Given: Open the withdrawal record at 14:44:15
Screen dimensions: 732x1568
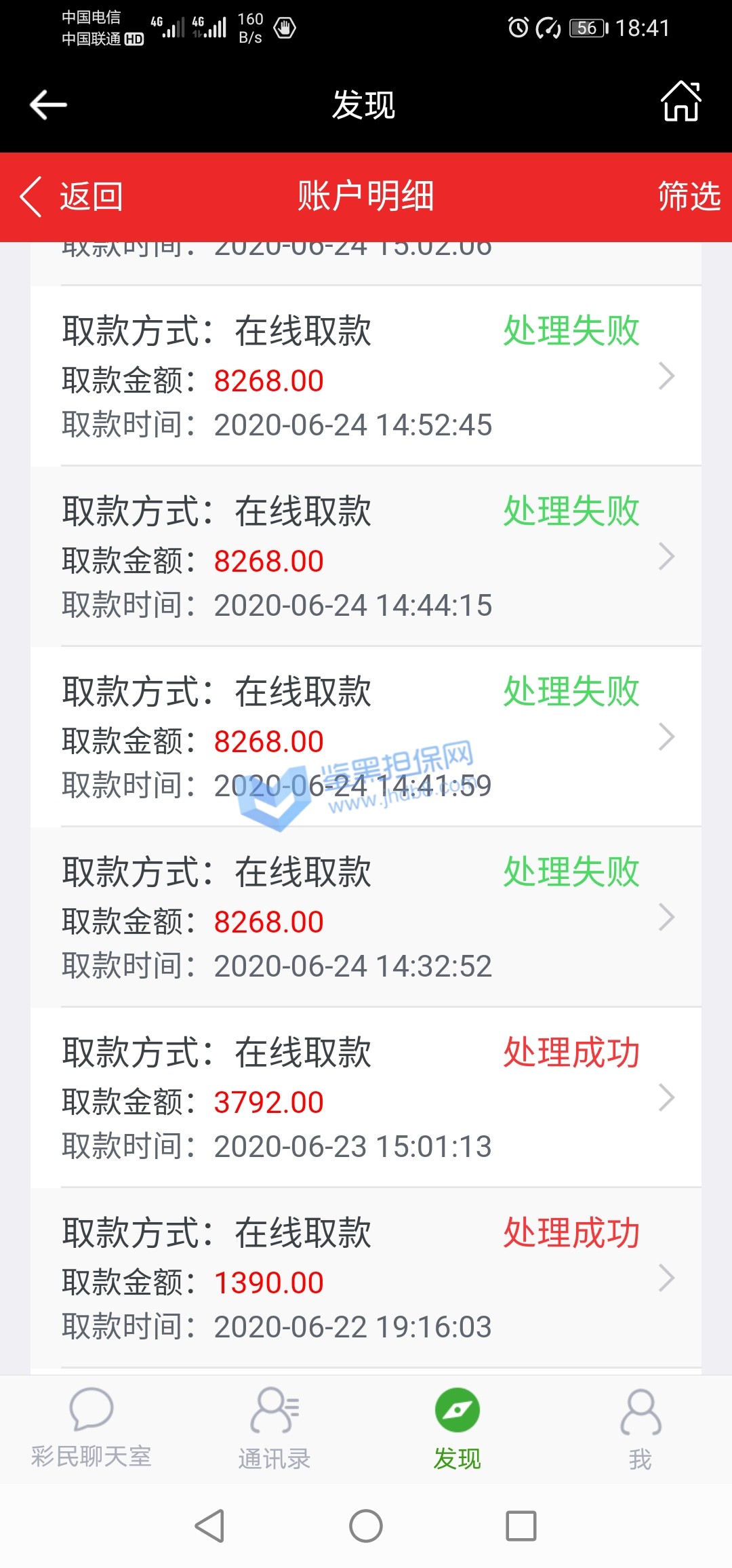Looking at the screenshot, I should click(366, 557).
